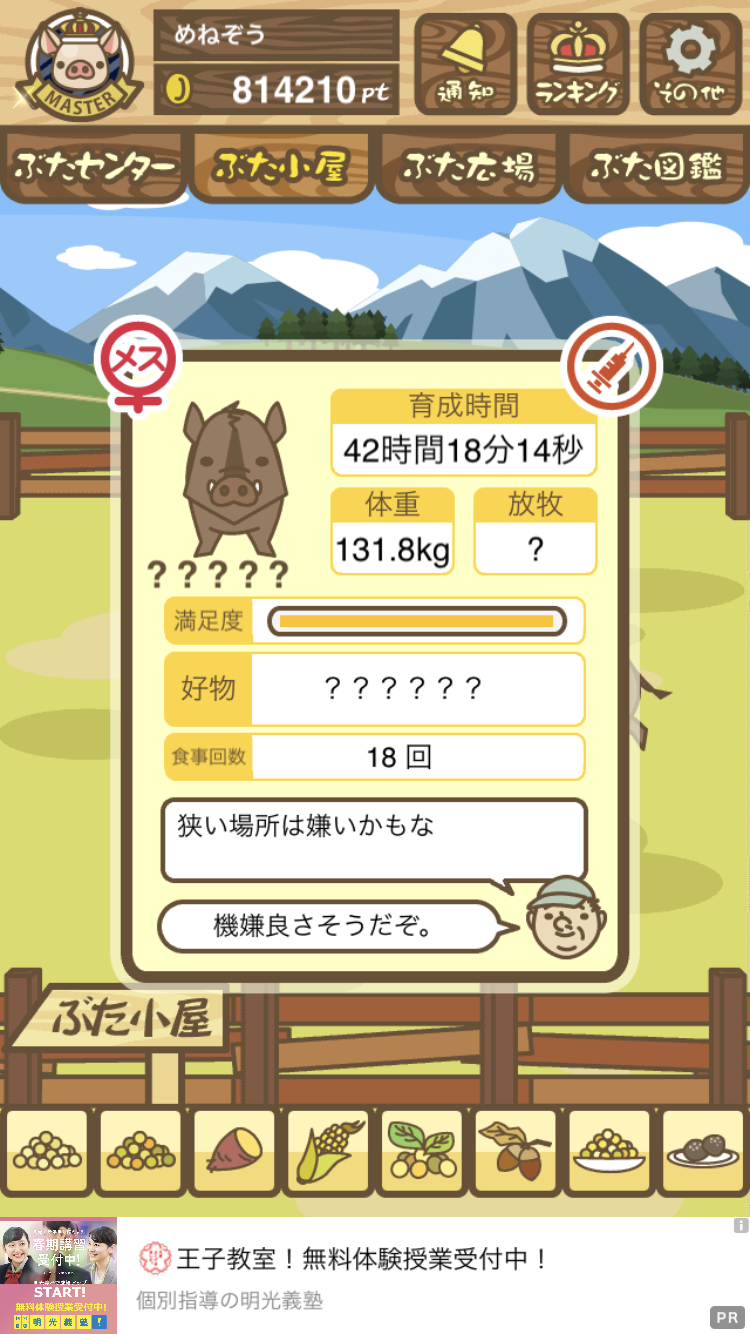Open the 通知 notifications bell
Viewport: 750px width, 1334px height.
465,62
